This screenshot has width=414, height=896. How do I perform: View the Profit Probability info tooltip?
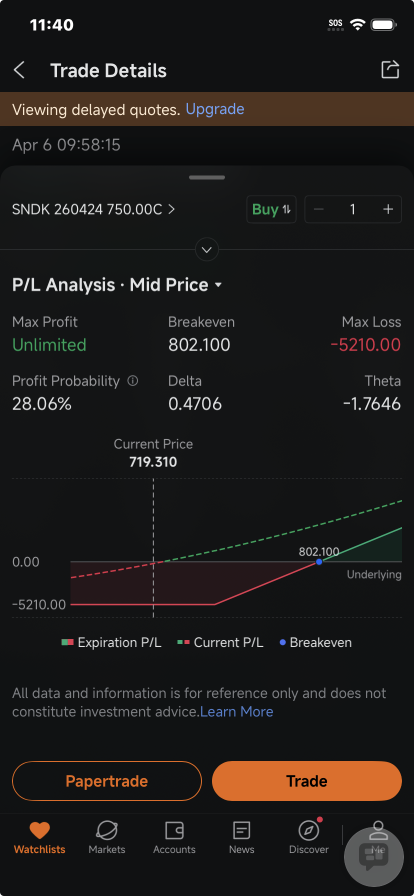(133, 381)
